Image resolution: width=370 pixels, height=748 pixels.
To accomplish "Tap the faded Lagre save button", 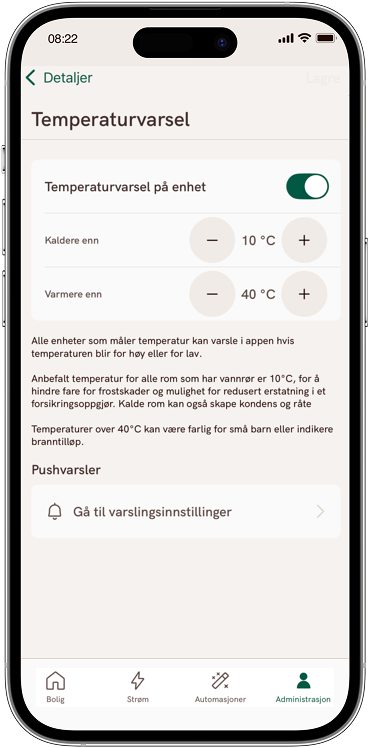I will coord(323,79).
